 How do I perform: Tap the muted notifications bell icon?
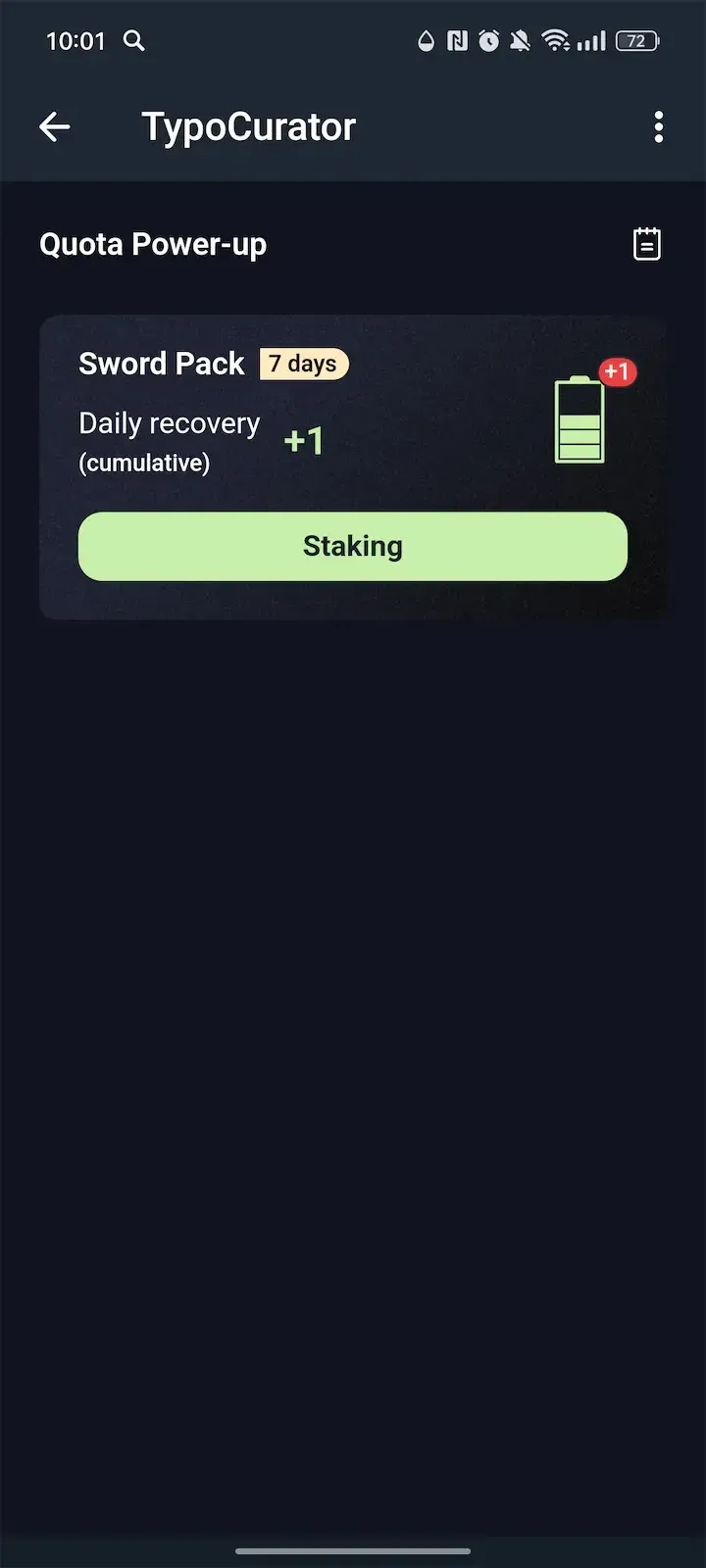coord(520,41)
